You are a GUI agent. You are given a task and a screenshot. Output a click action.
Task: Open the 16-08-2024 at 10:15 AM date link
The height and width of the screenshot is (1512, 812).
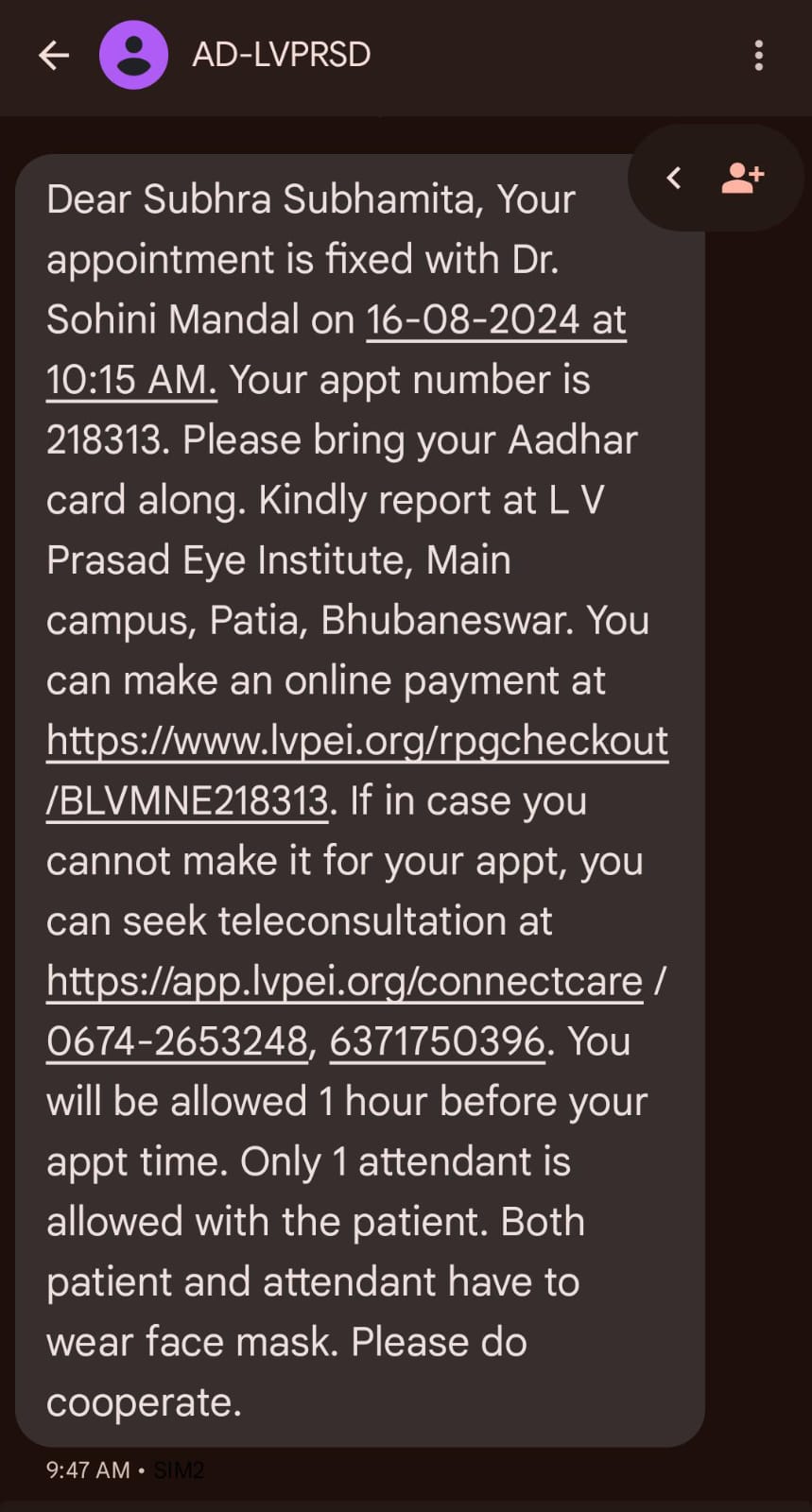(495, 320)
